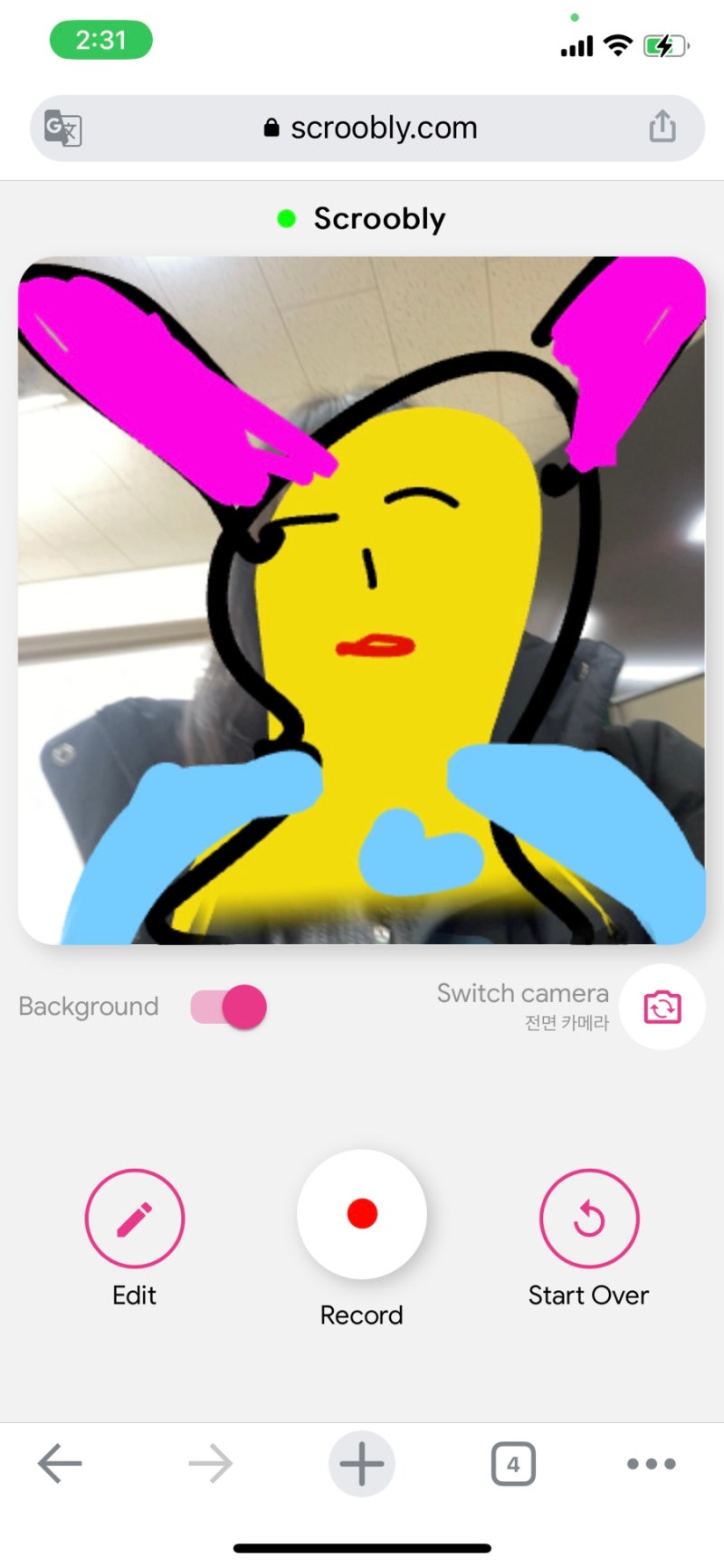Tap Start Over to reset
This screenshot has width=724, height=1568.
pyautogui.click(x=589, y=1219)
